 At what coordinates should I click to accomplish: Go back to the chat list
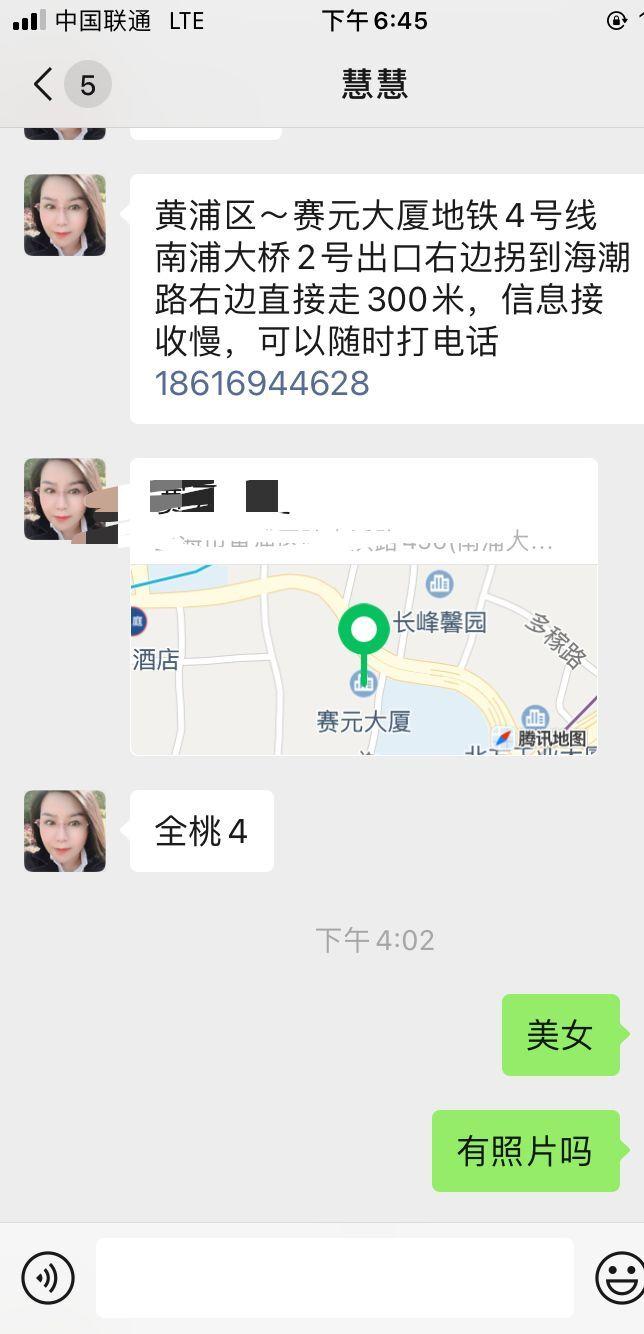(x=43, y=85)
